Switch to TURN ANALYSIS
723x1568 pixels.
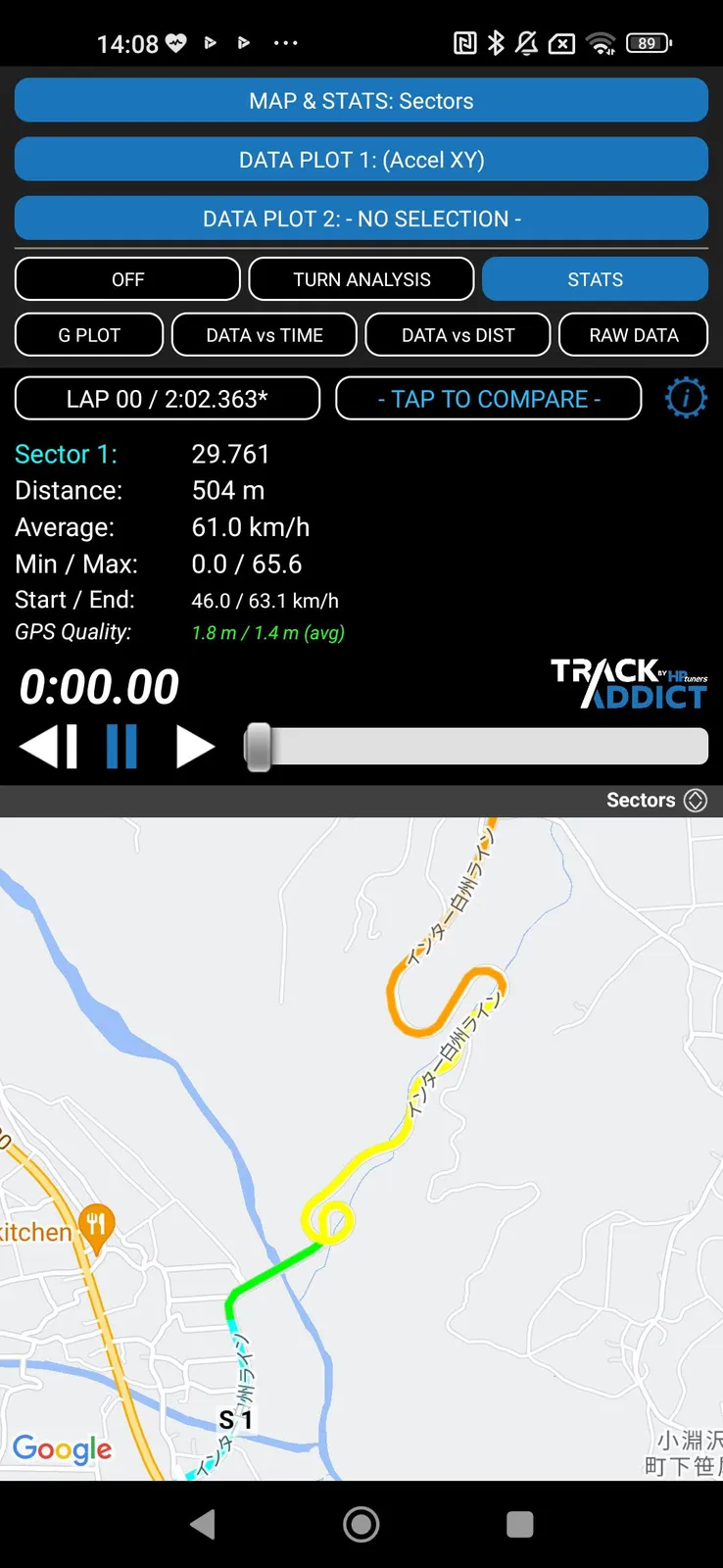361,279
